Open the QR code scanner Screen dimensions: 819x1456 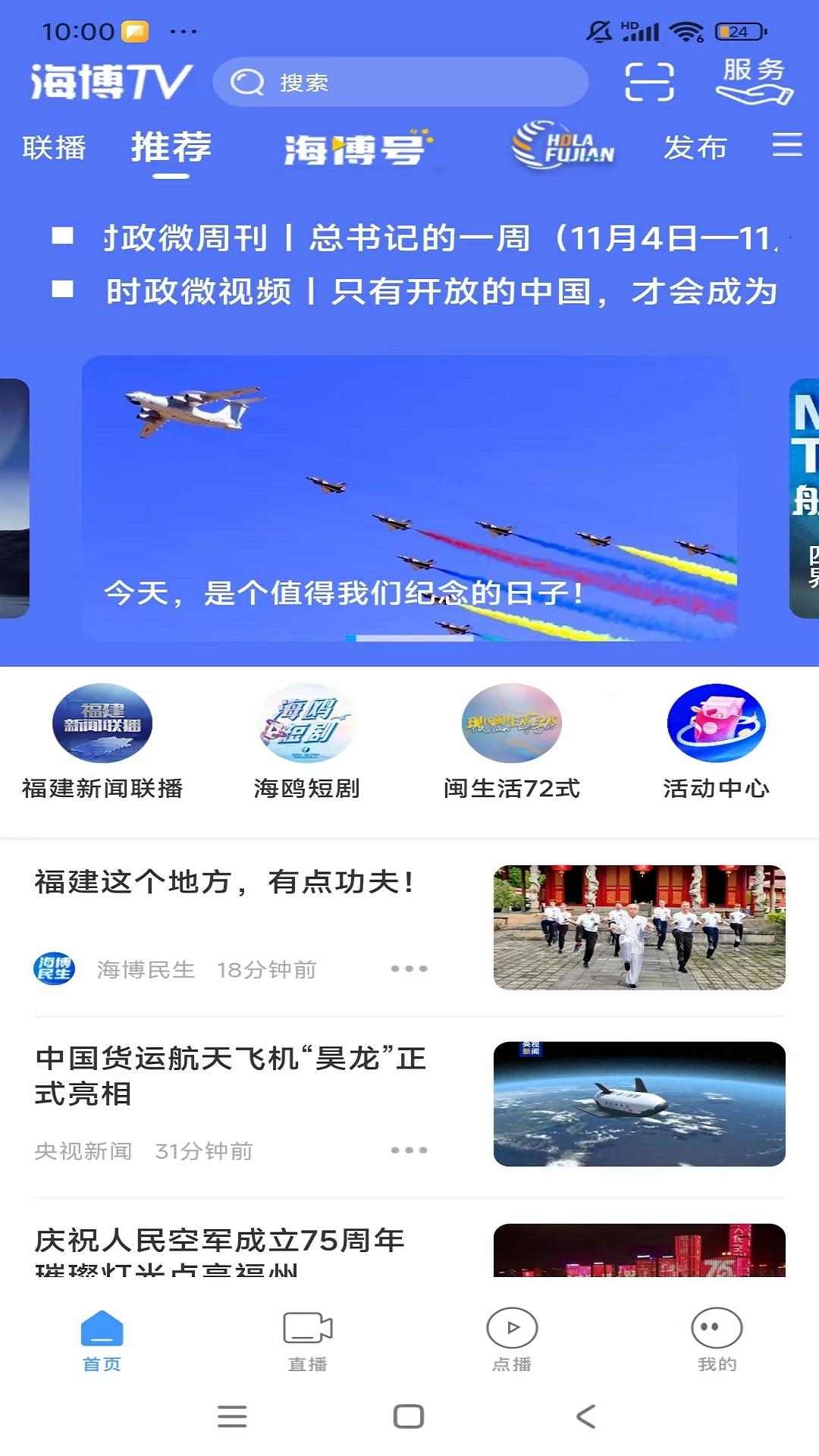coord(648,83)
